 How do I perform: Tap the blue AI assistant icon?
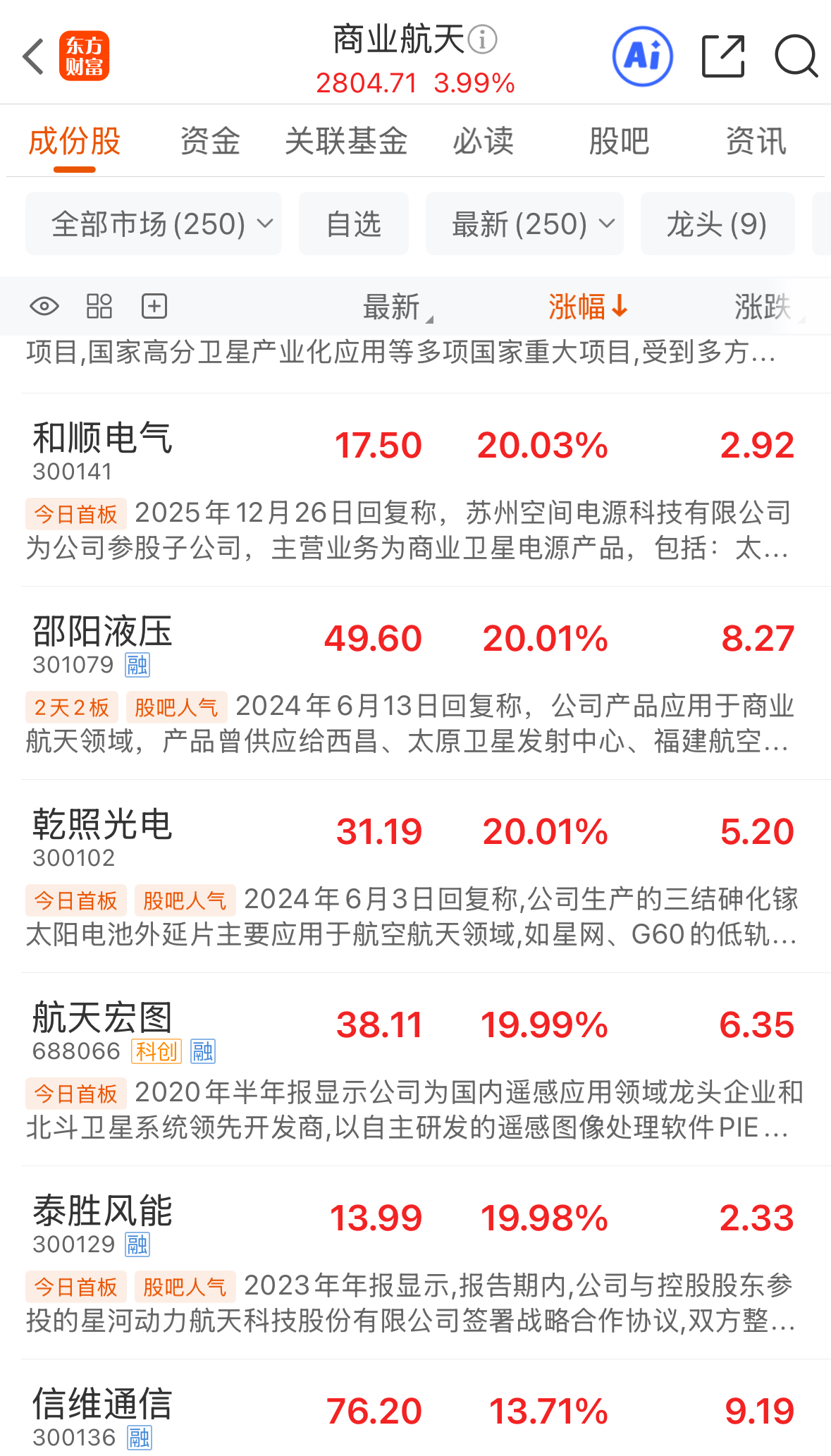[642, 56]
